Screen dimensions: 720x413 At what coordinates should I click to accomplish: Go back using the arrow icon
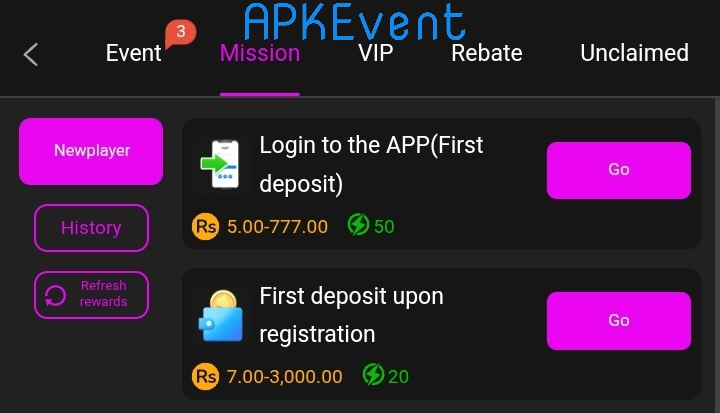31,54
